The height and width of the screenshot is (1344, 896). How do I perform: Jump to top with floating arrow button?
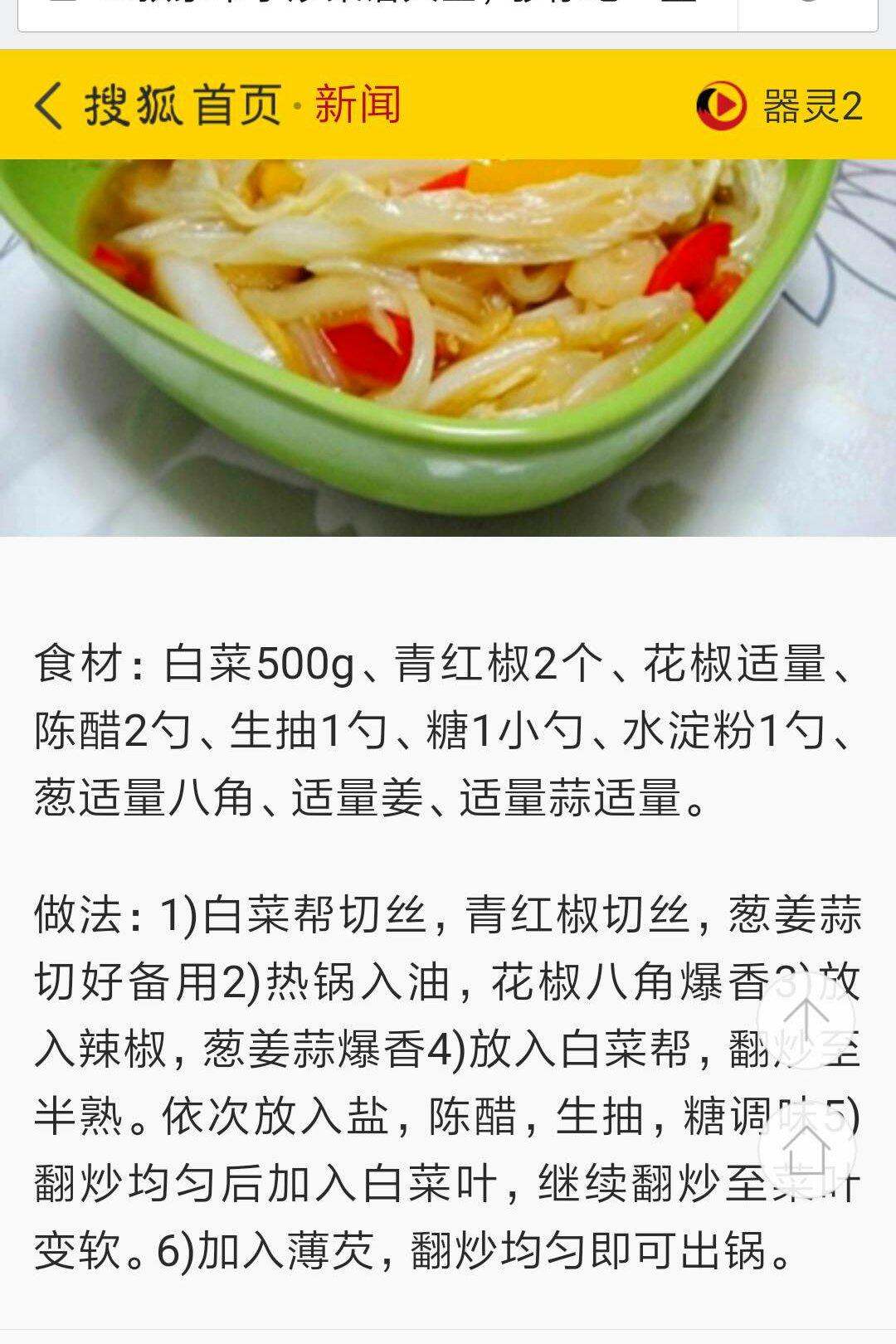(806, 1020)
